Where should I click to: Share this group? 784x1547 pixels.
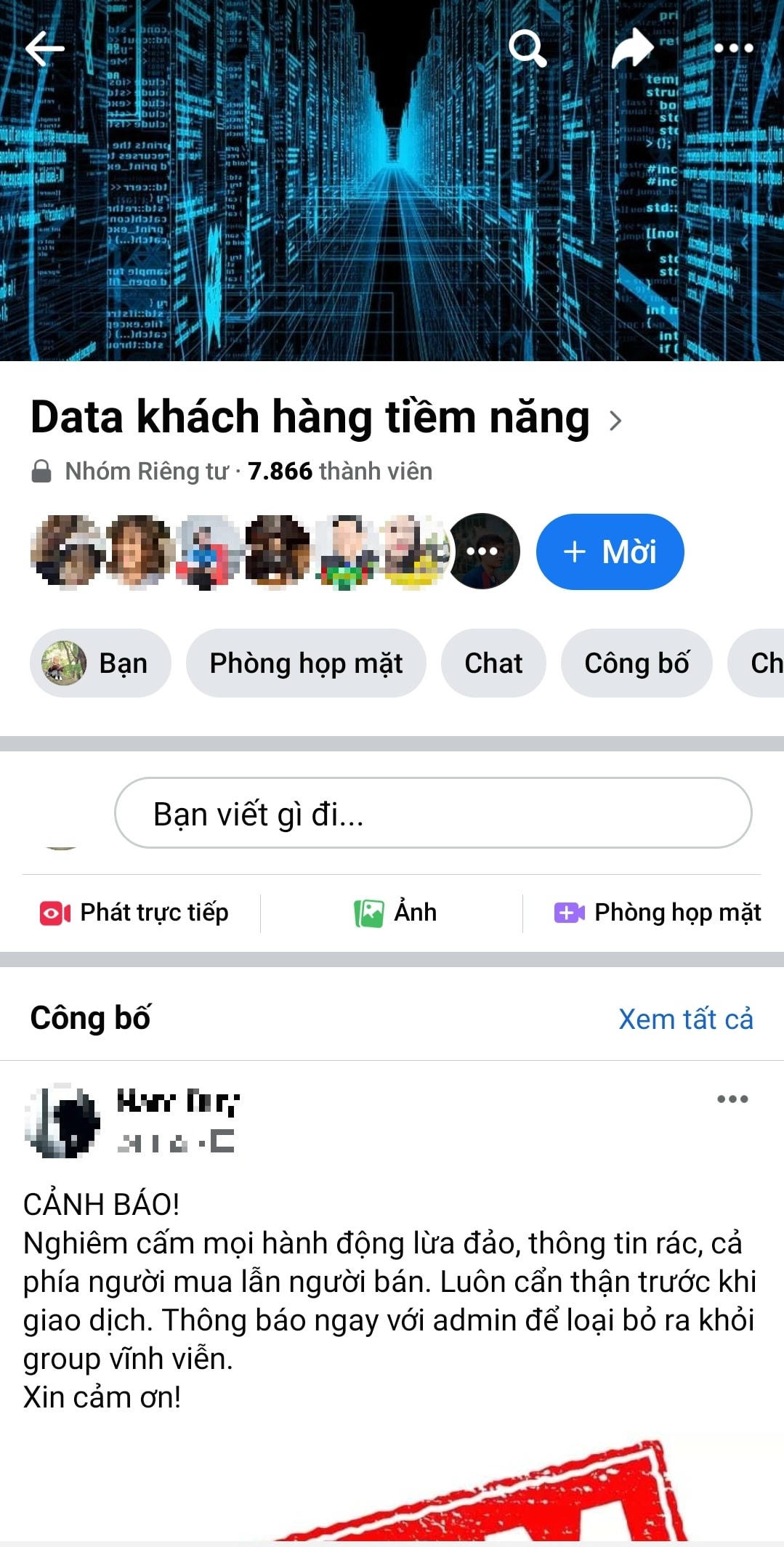pyautogui.click(x=631, y=49)
